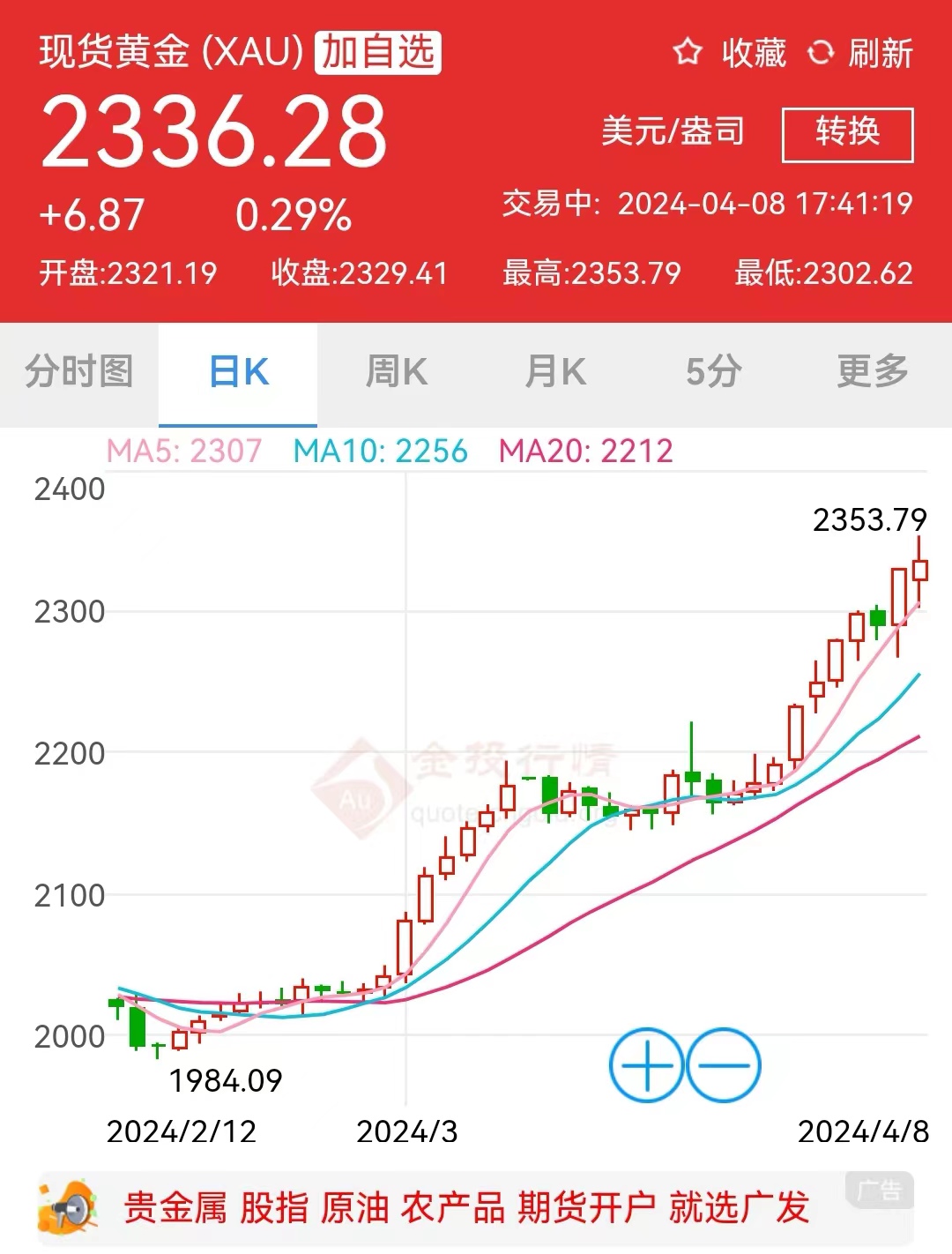This screenshot has width=952, height=1254.
Task: Open 更多 chart period options
Action: coord(873,373)
